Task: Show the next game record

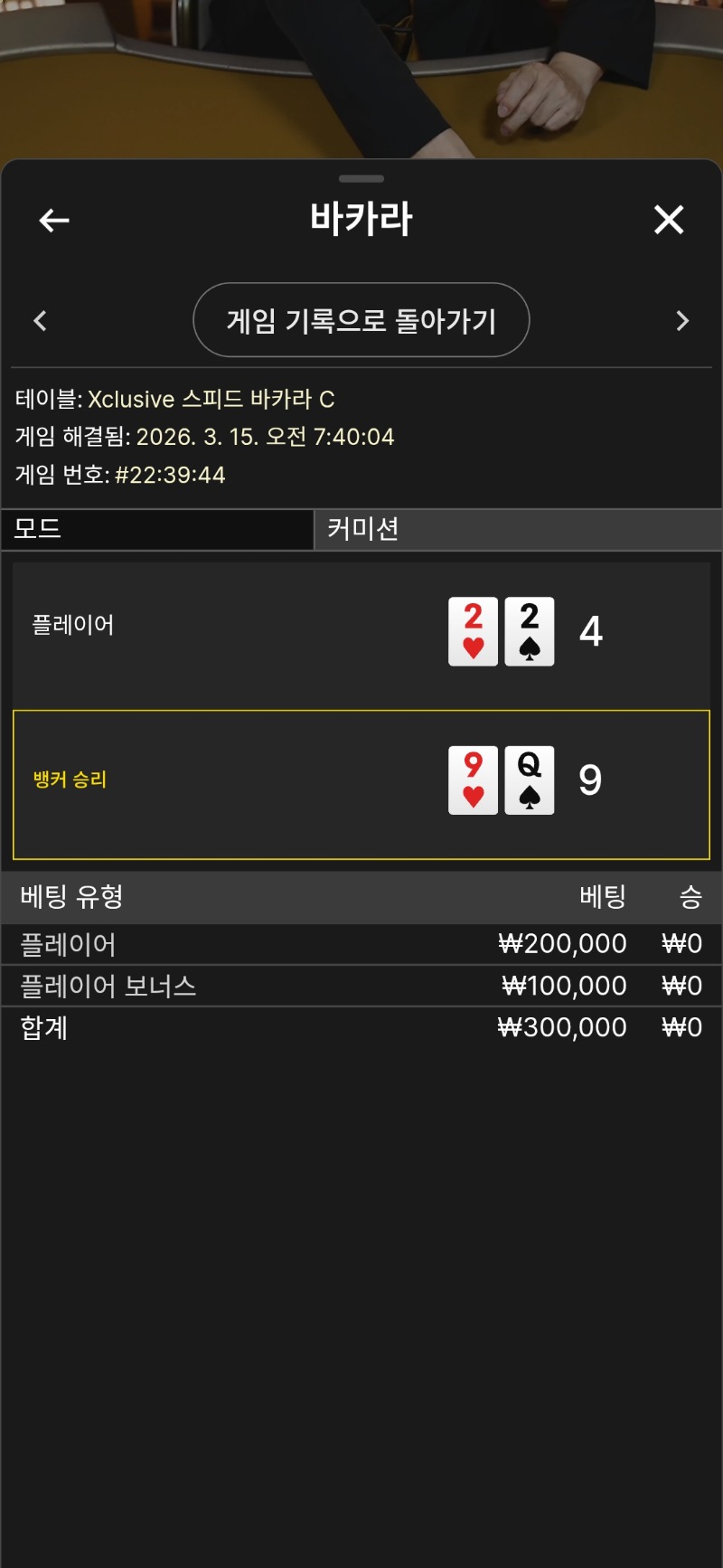Action: coord(682,321)
